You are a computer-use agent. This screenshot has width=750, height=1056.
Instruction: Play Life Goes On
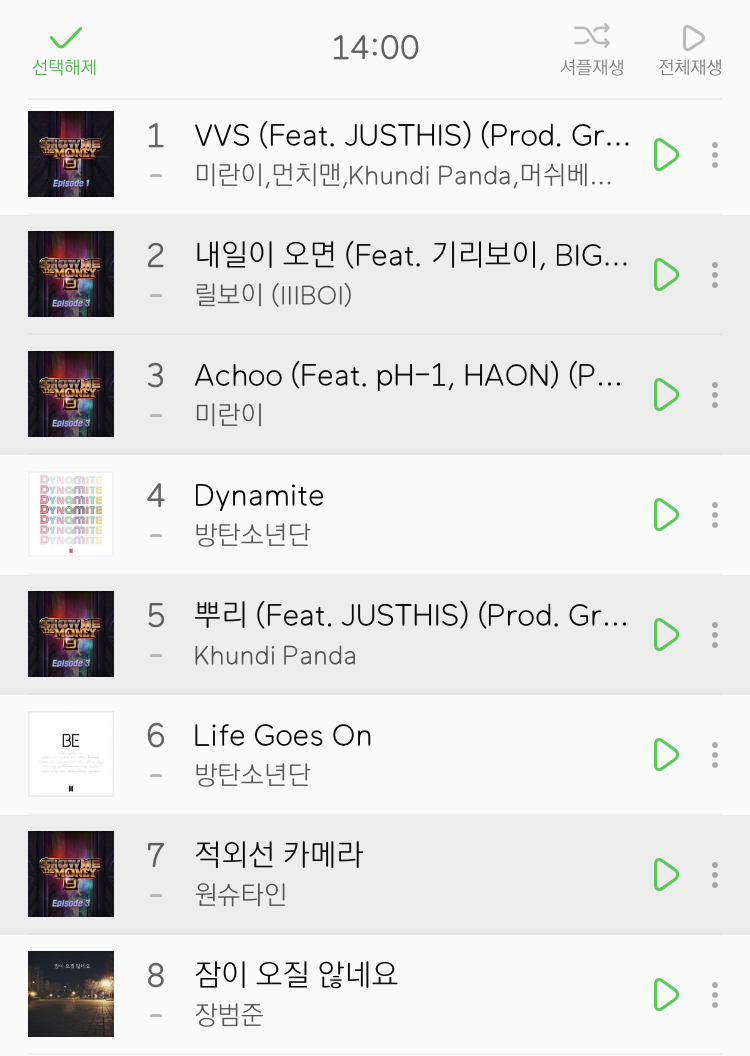coord(666,754)
